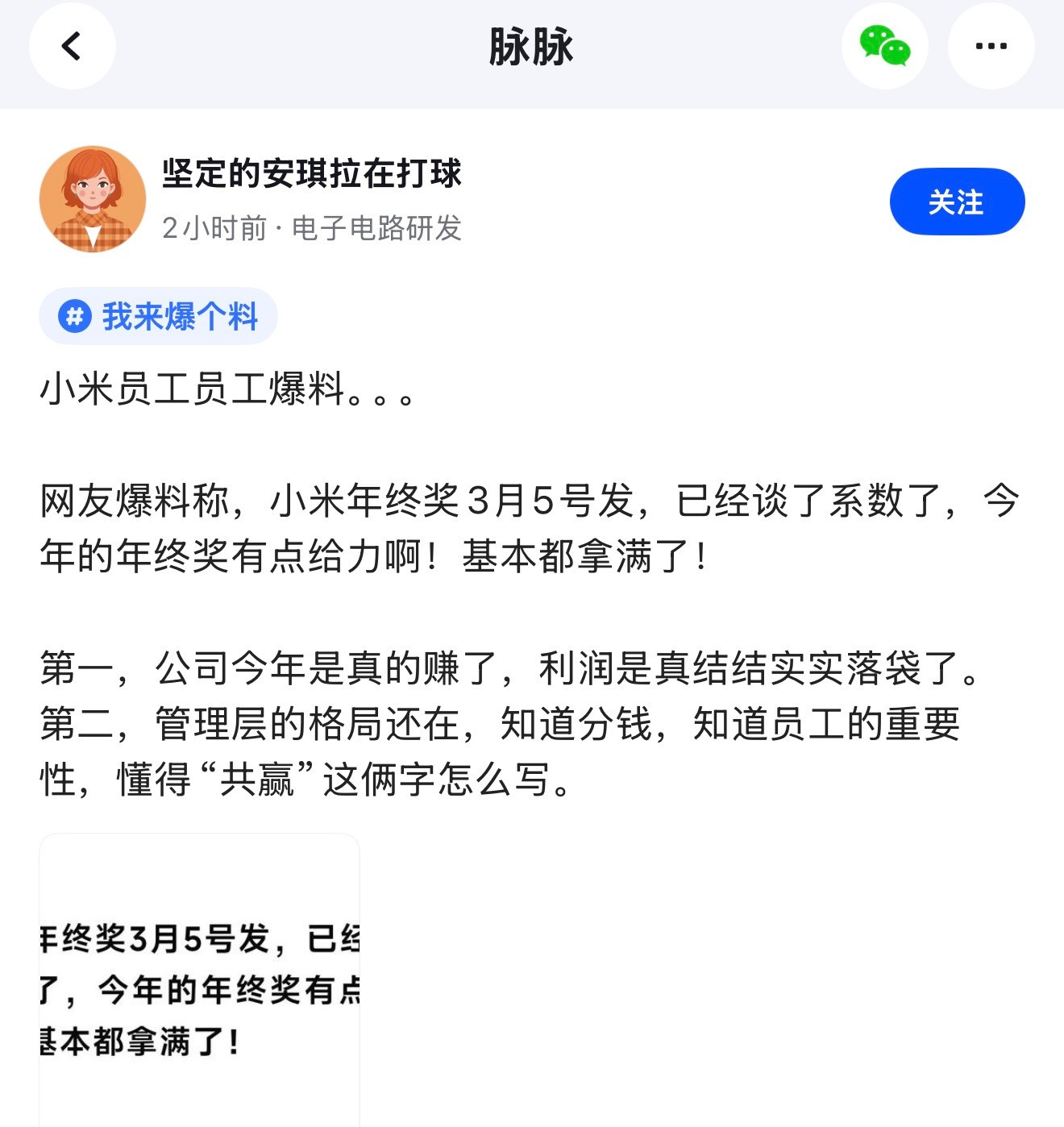Click the 电子电路研发 occupation label
Viewport: 1064px width, 1127px height.
[x=380, y=229]
